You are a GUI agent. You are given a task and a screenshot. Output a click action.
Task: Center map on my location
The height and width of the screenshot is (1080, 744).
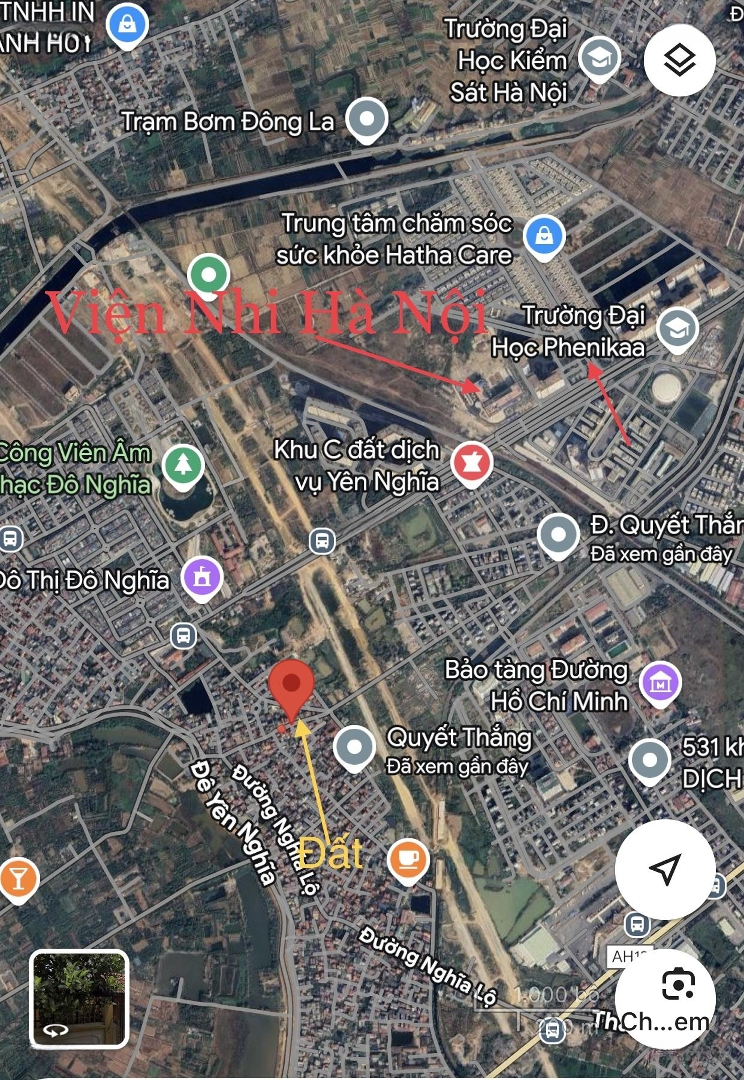[x=665, y=868]
